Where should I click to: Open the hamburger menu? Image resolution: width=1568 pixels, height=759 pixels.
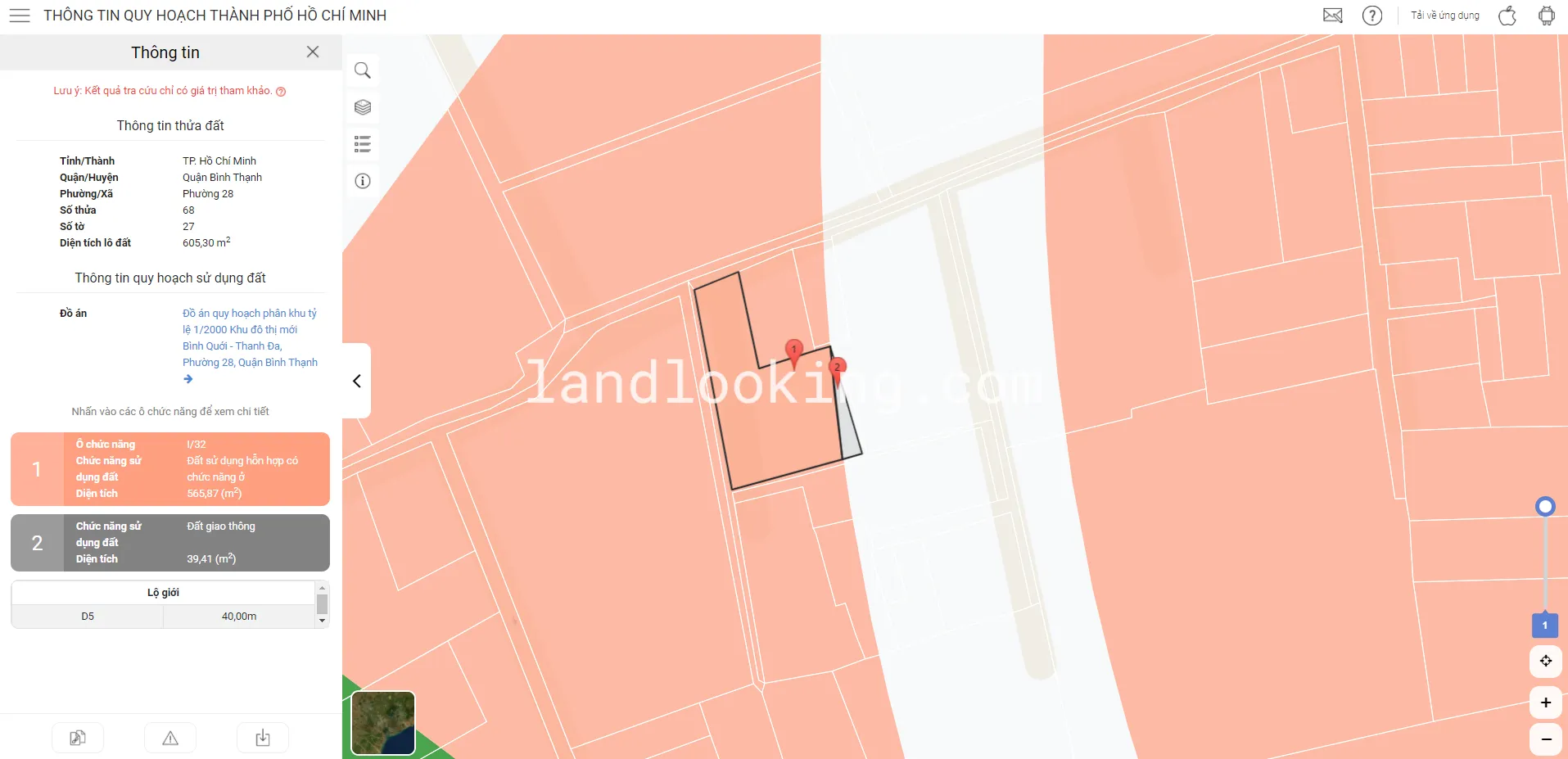20,16
